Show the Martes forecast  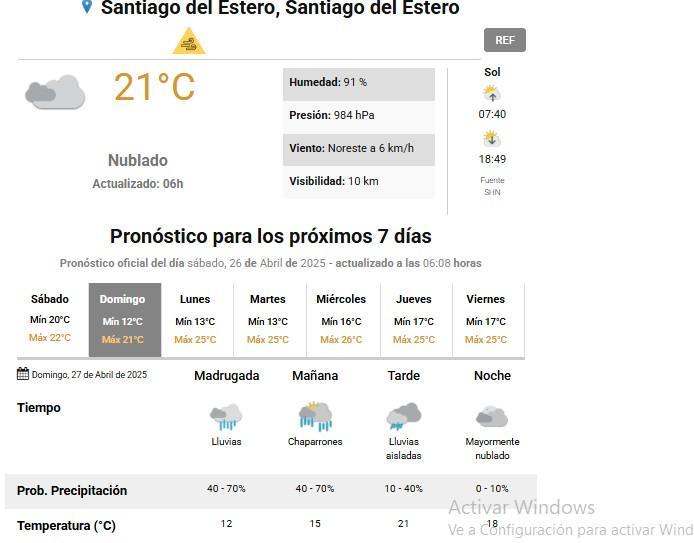[x=268, y=319]
